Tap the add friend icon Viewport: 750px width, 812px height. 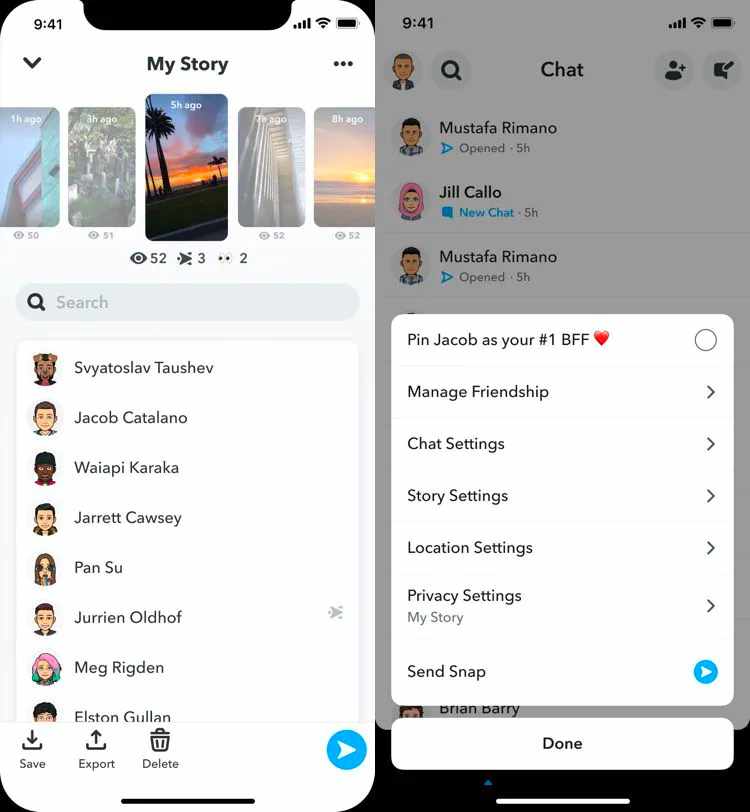[x=675, y=71]
